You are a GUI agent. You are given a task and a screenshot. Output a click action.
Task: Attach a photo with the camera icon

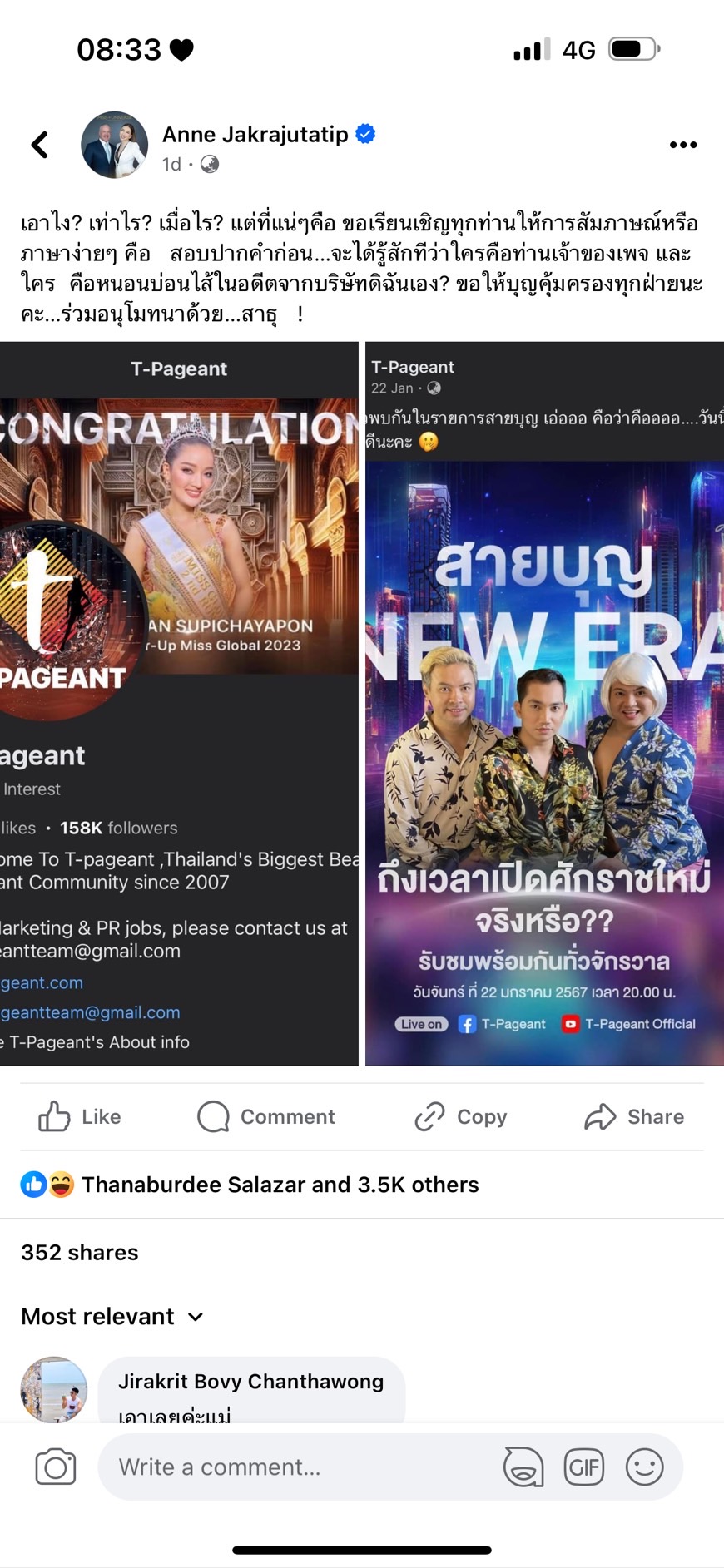pos(56,1467)
